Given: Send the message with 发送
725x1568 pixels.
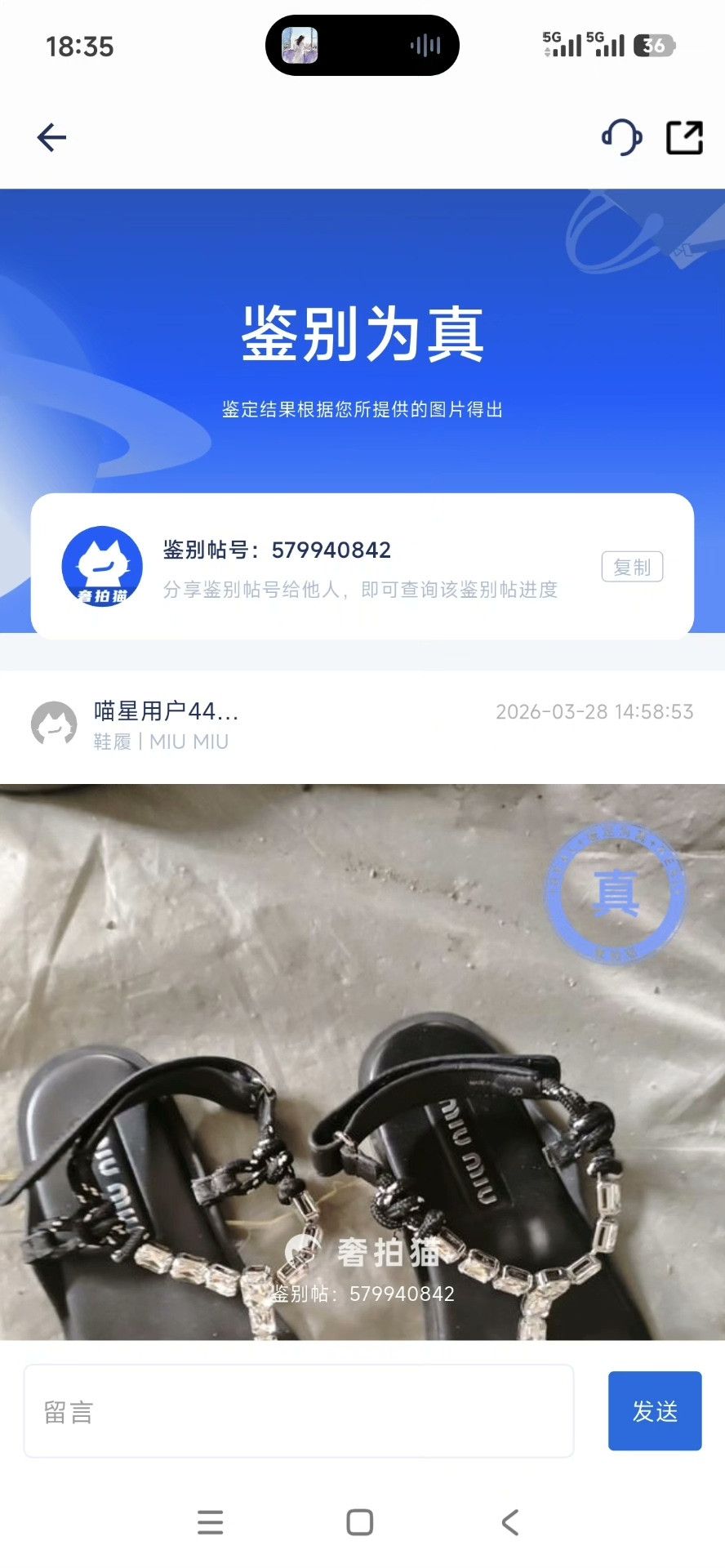Looking at the screenshot, I should [655, 1411].
